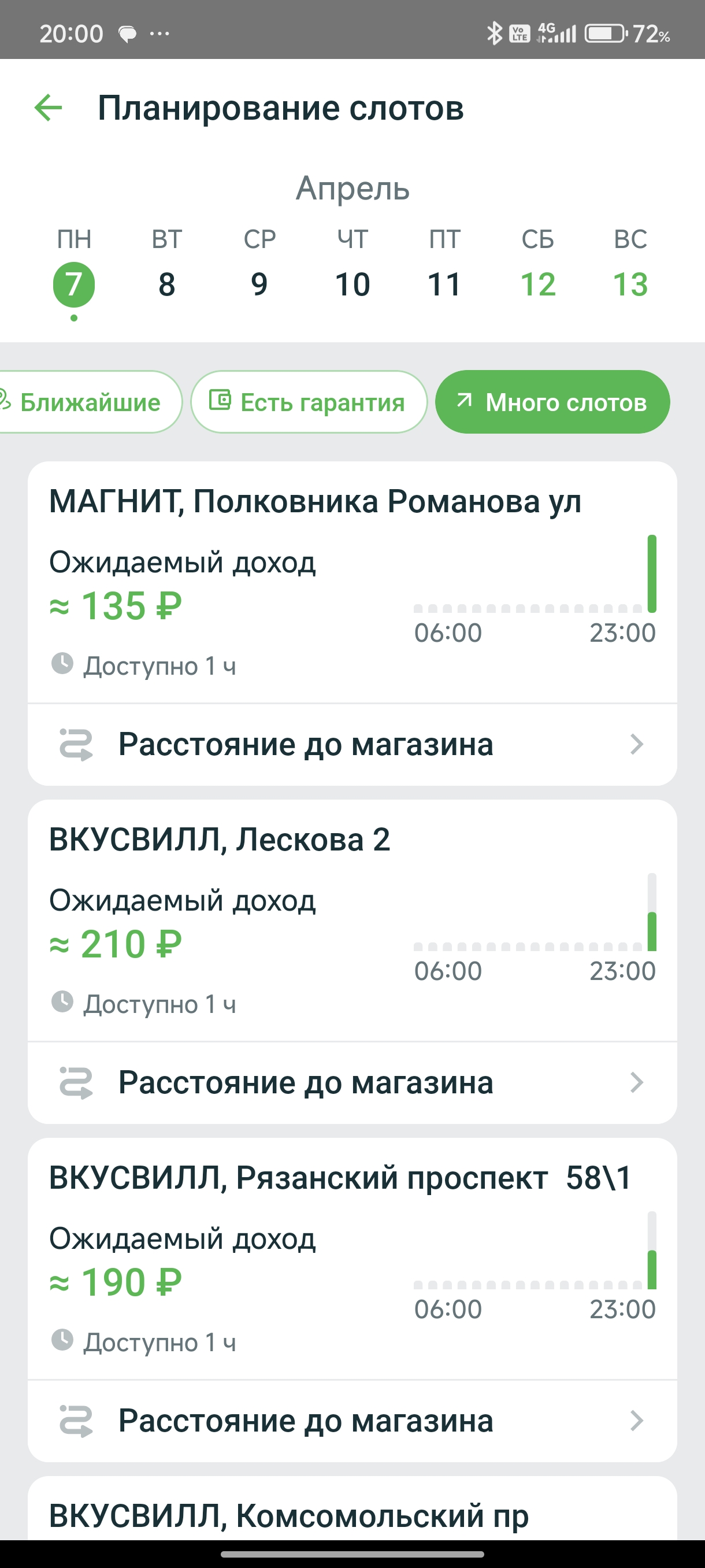Open the ВКУСВИЛЛ, Рязанский проспект 58\1 card
Screen dimensions: 705x1568
pyautogui.click(x=352, y=1259)
